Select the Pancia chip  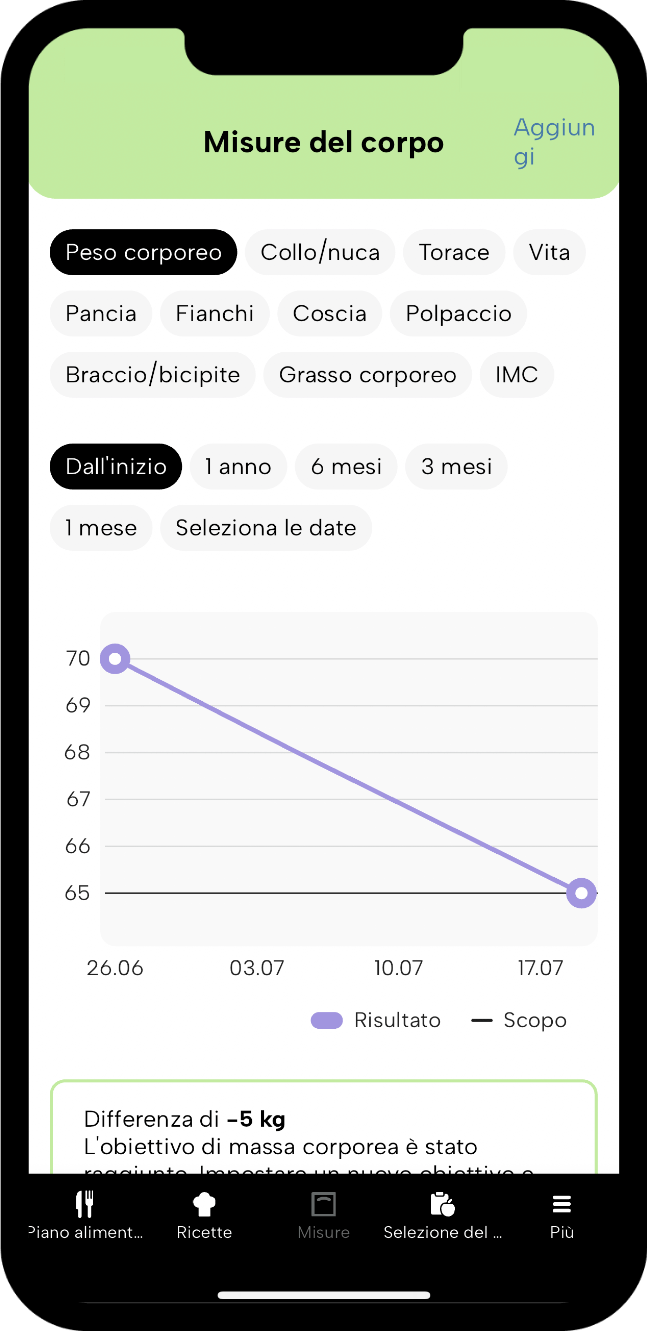click(101, 313)
